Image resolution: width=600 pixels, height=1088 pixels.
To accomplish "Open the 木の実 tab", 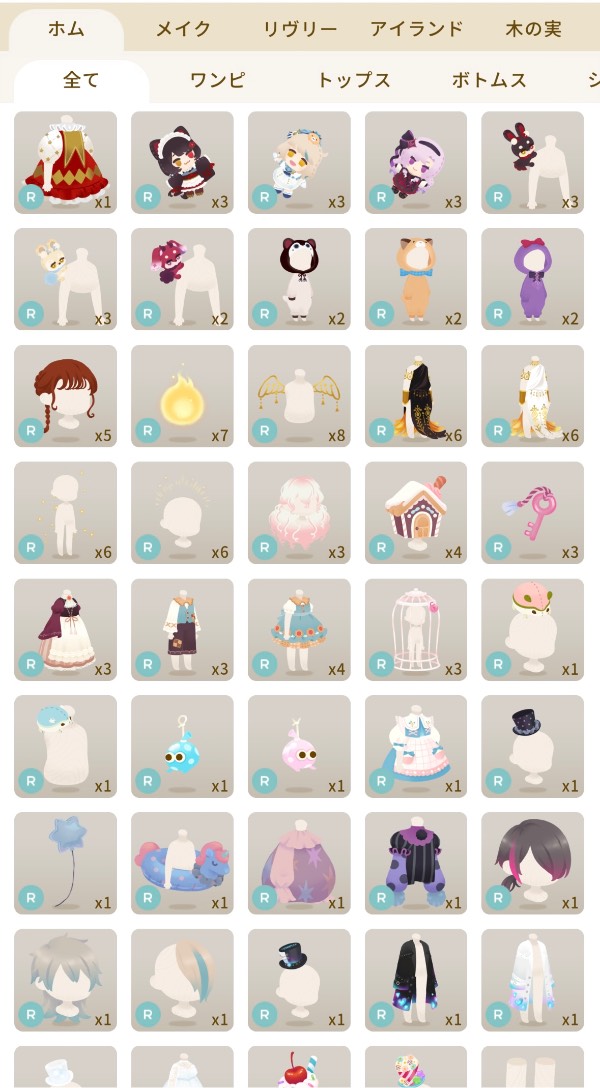I will pos(533,29).
